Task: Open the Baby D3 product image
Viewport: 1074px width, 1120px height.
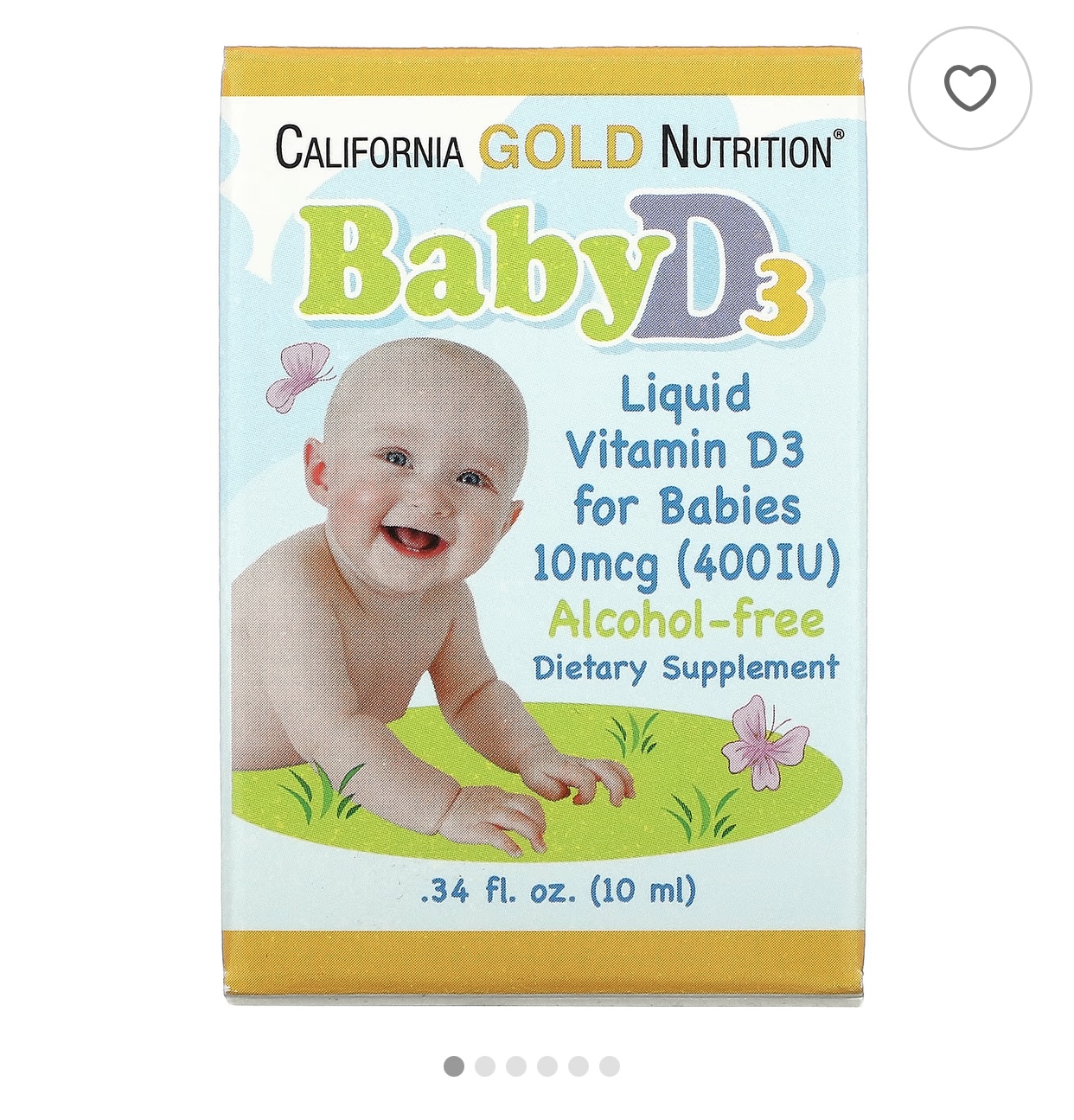Action: (543, 525)
